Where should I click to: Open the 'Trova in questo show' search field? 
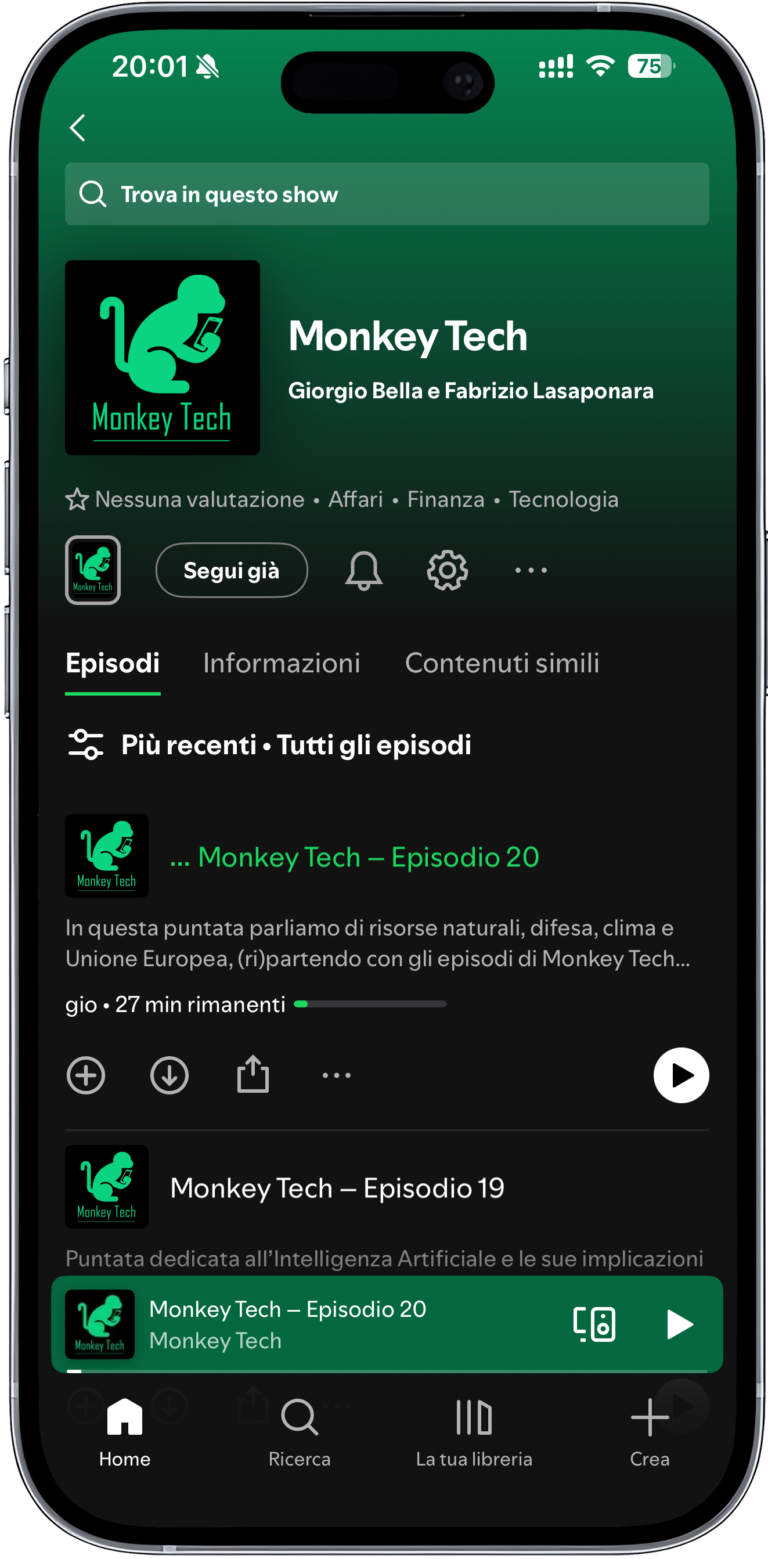pyautogui.click(x=387, y=194)
